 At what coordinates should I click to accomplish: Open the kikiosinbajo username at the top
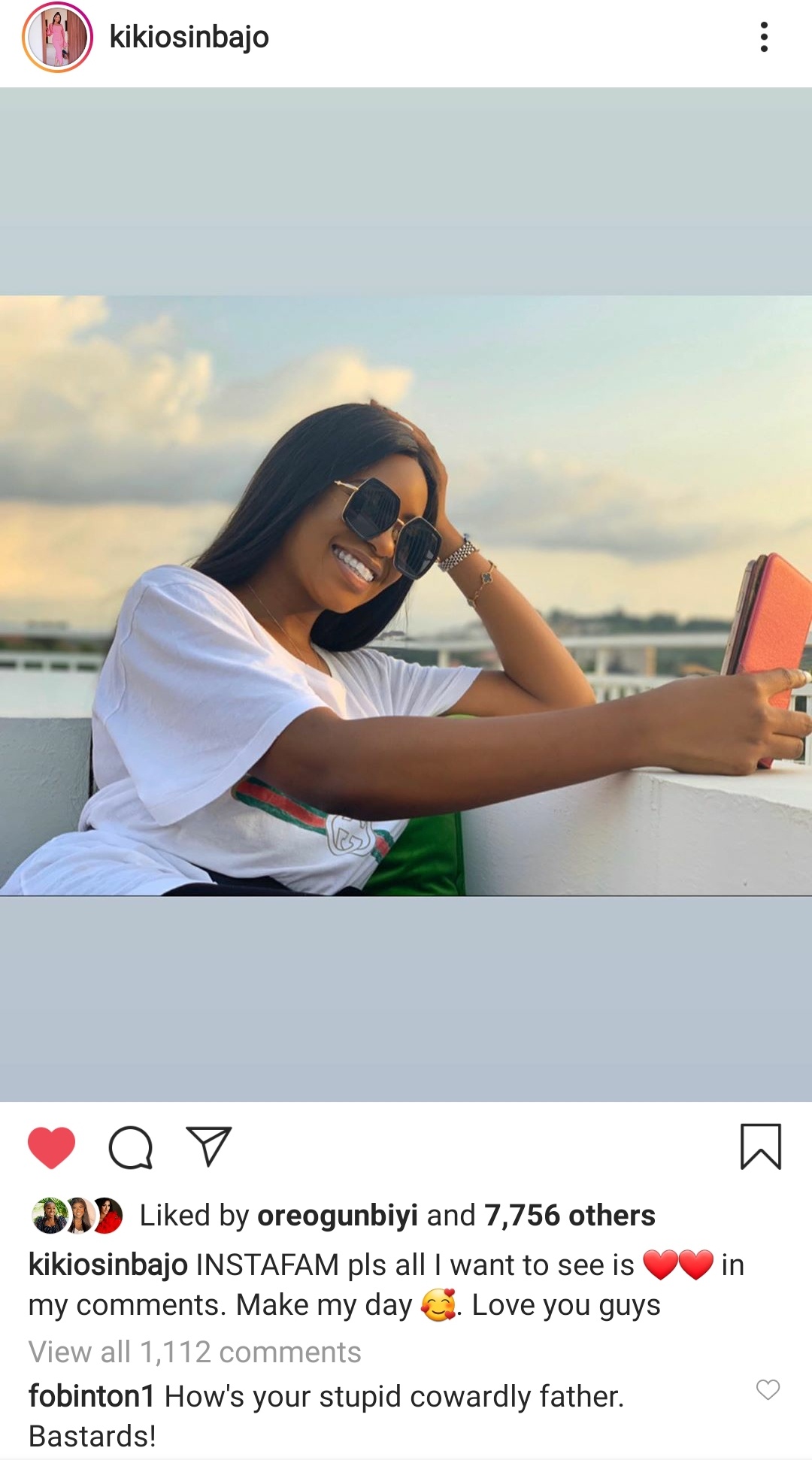[189, 37]
